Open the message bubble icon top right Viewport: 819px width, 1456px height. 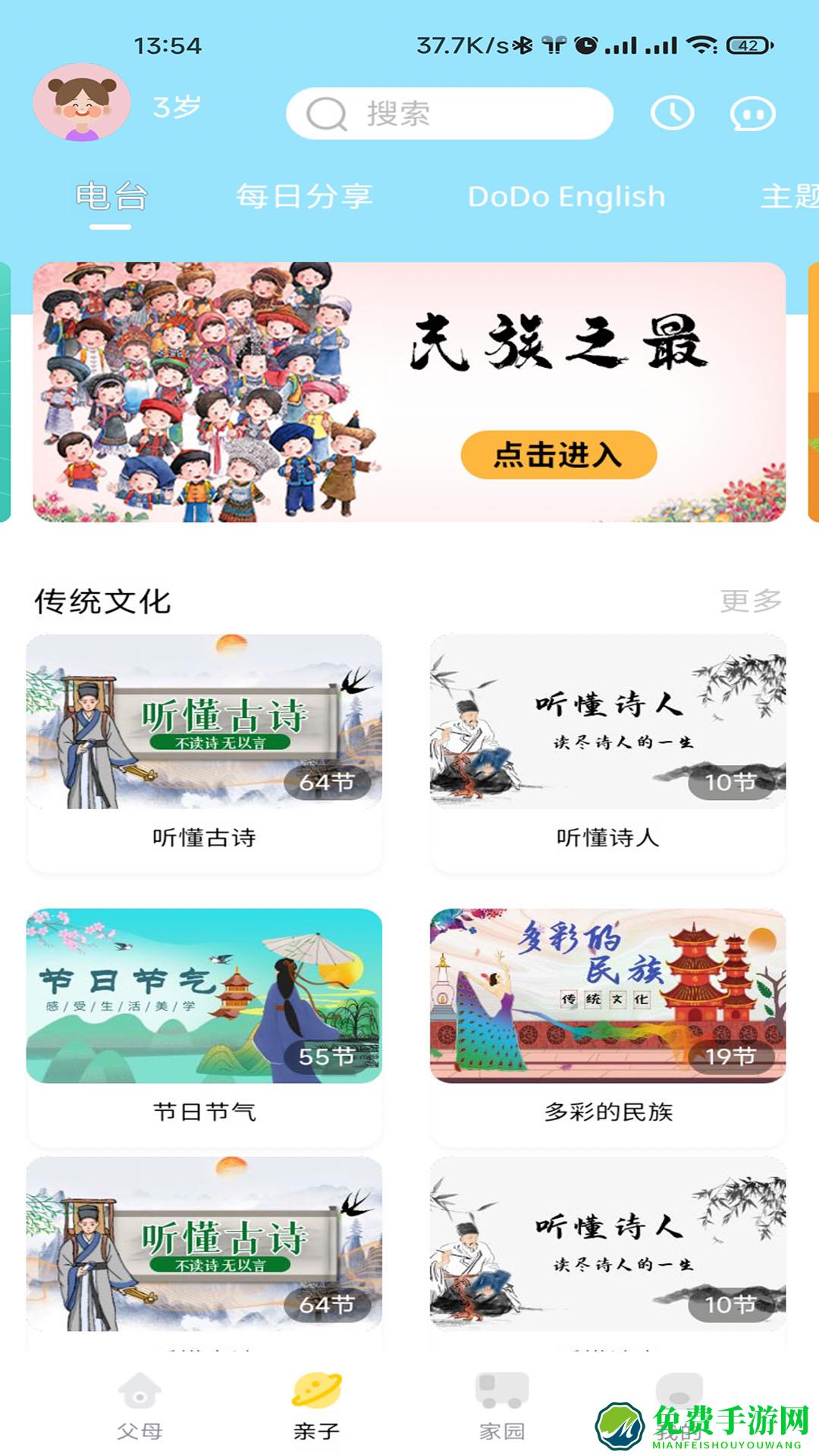pos(751,114)
